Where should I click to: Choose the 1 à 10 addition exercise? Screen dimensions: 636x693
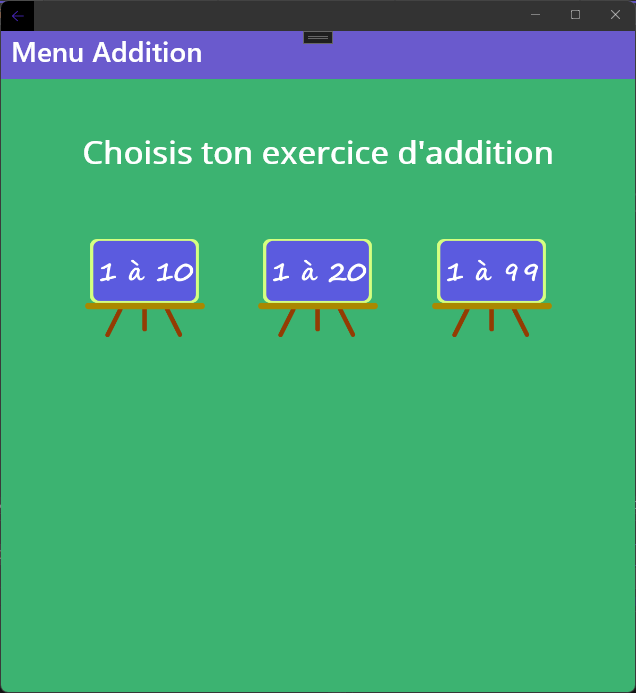click(x=145, y=271)
